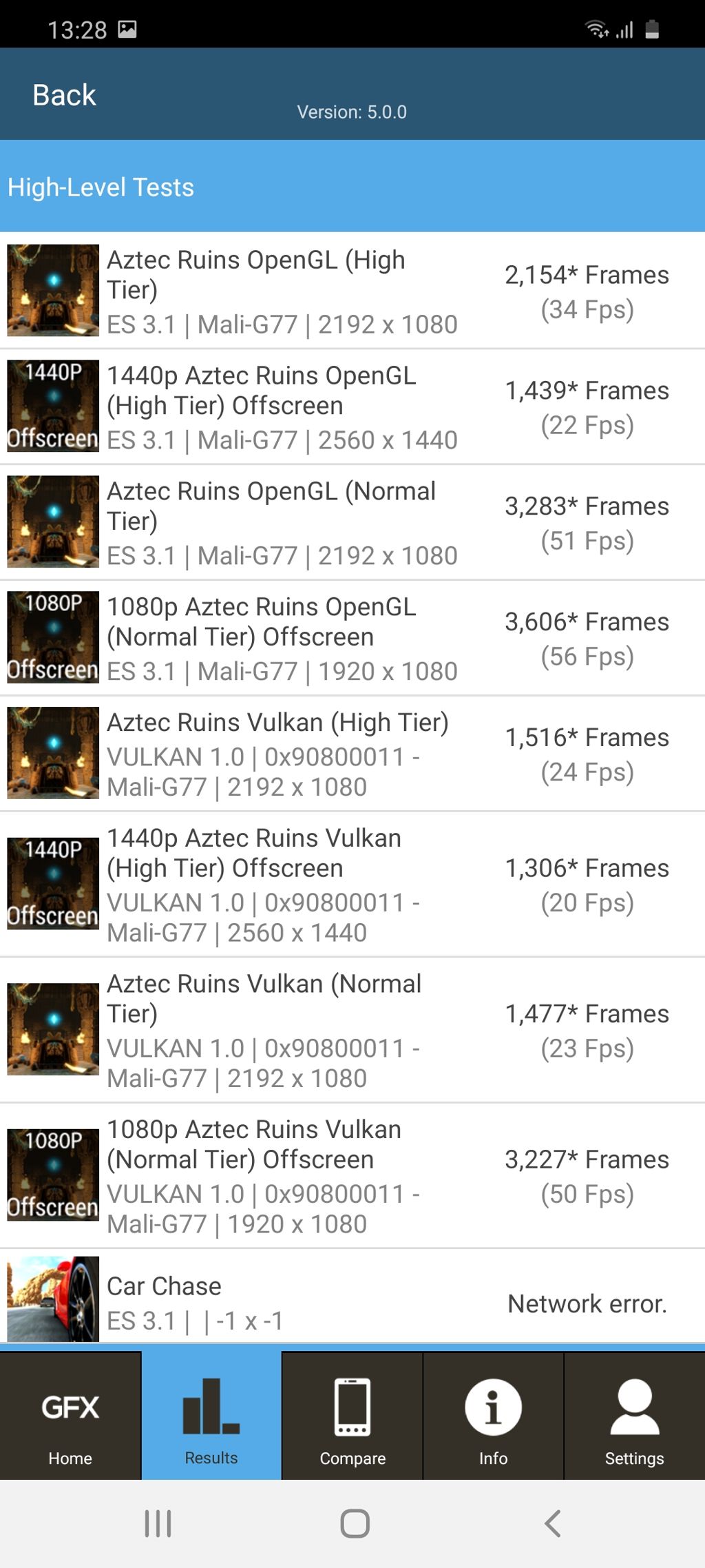
Task: Open 1440p Aztec Ruins OpenGL Offscreen result
Action: click(x=352, y=406)
